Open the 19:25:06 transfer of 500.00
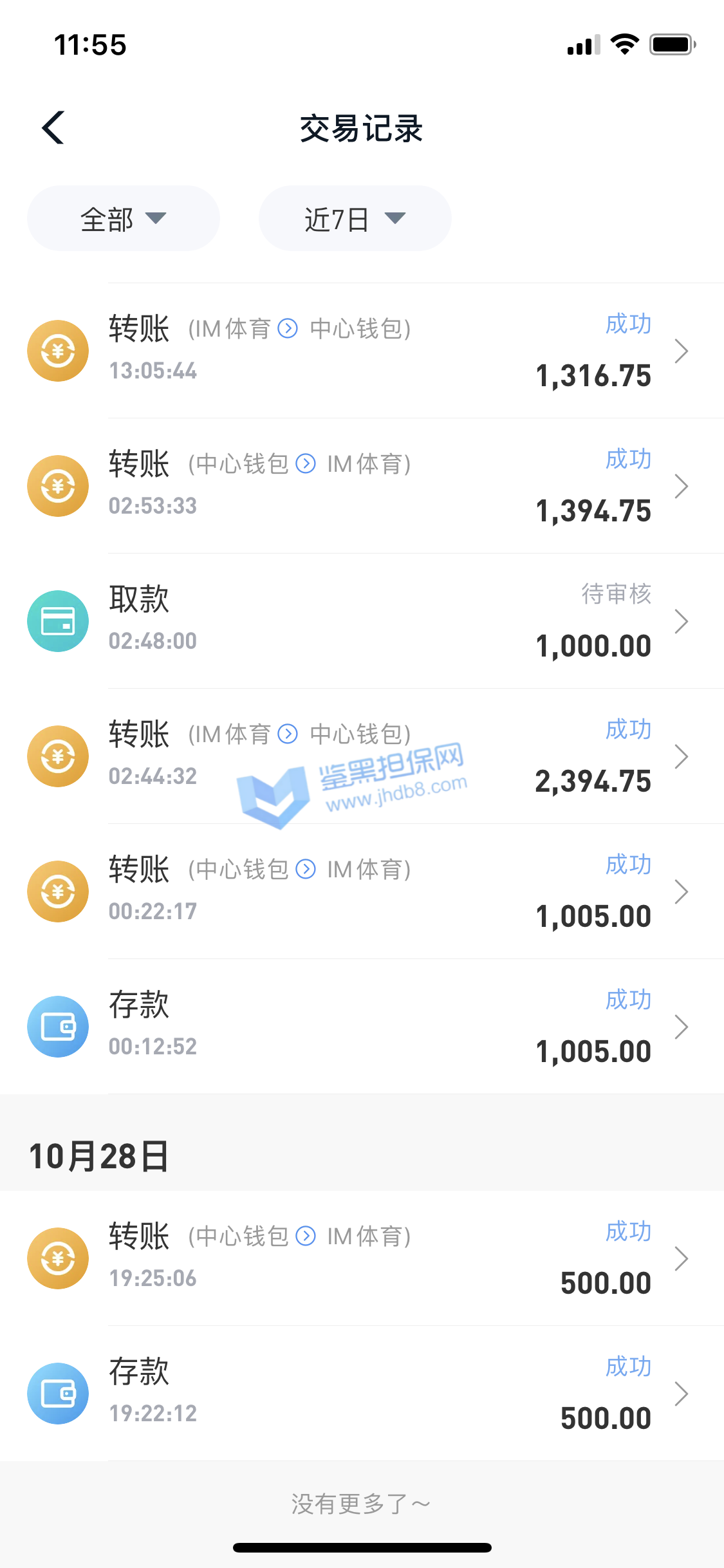 [362, 1258]
